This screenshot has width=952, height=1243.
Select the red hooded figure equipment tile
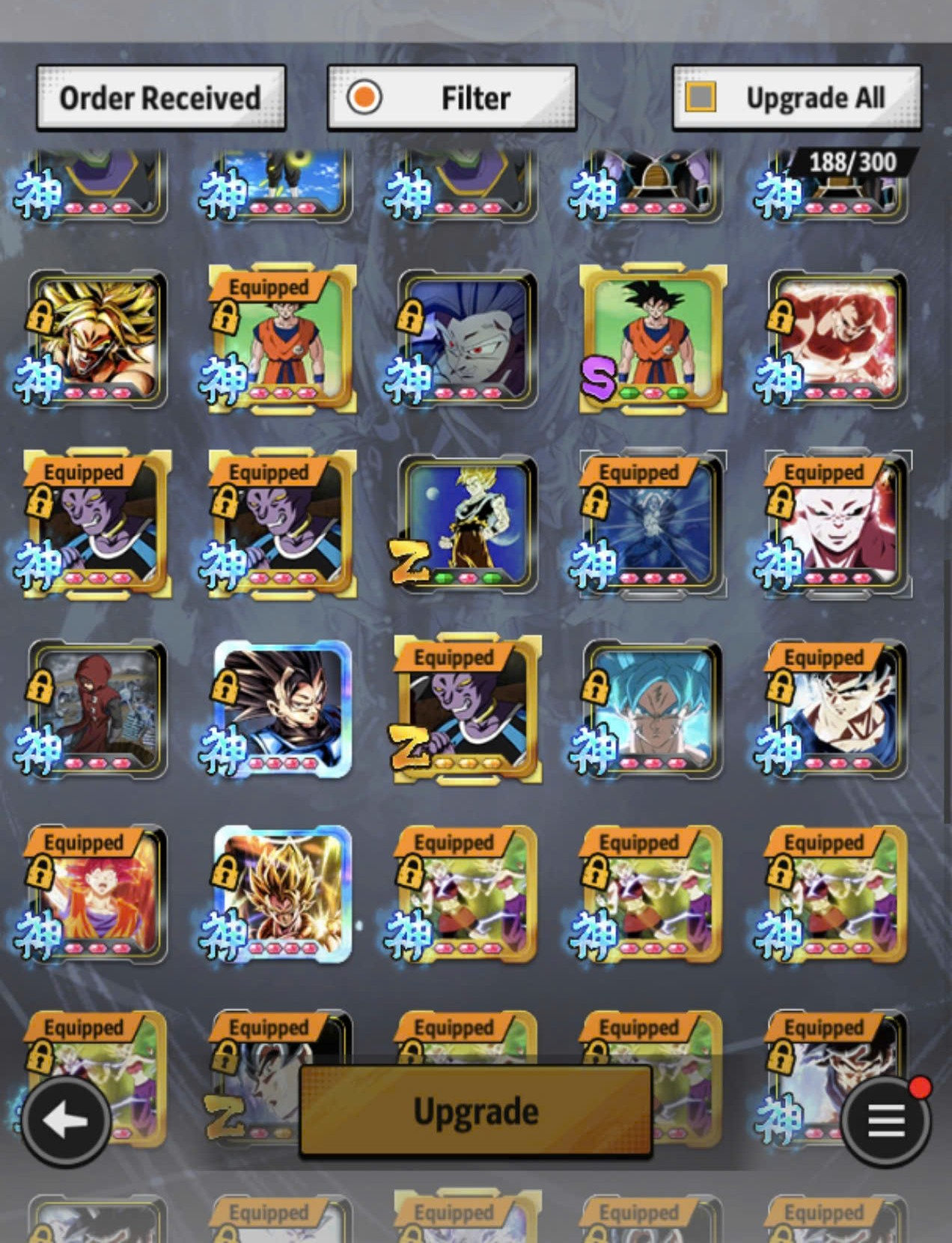coord(97,709)
